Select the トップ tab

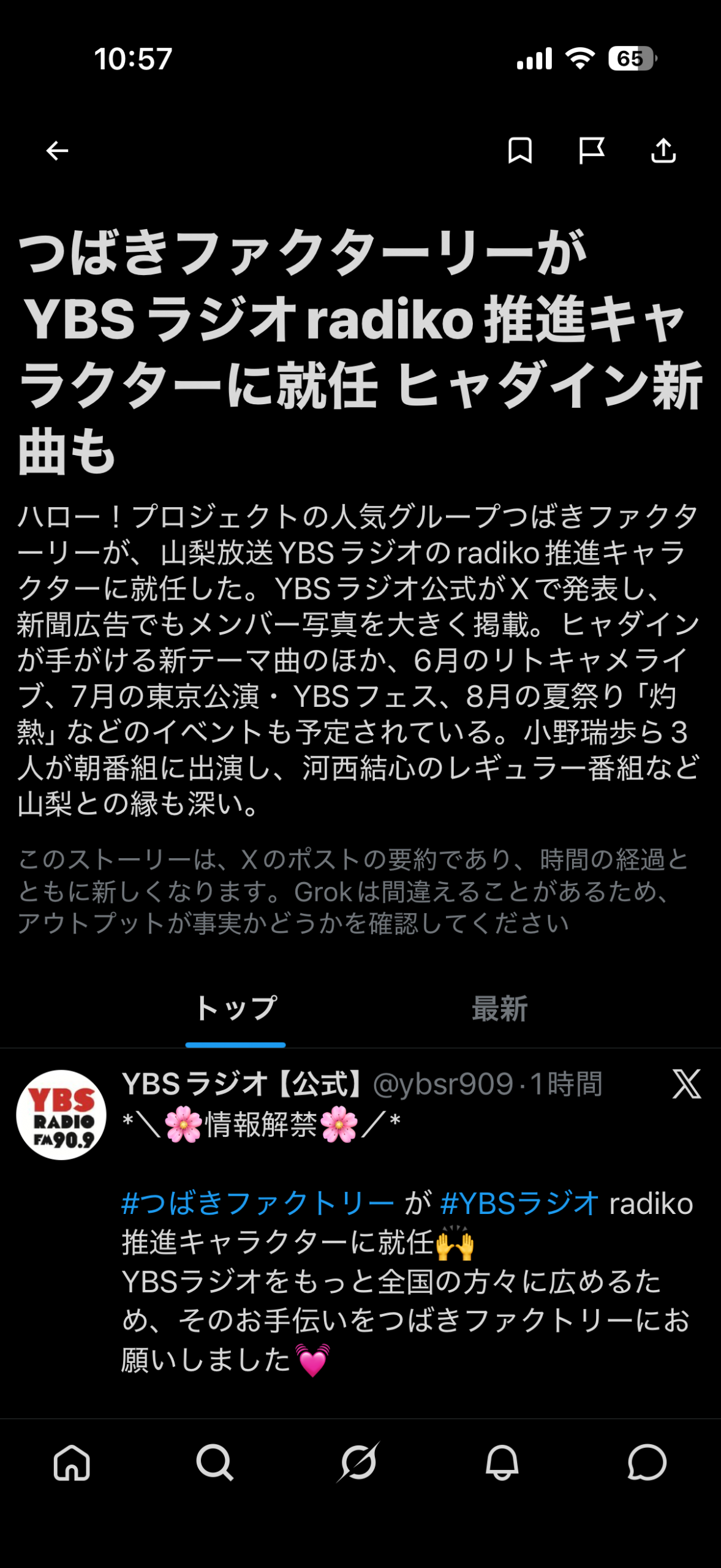[235, 1009]
